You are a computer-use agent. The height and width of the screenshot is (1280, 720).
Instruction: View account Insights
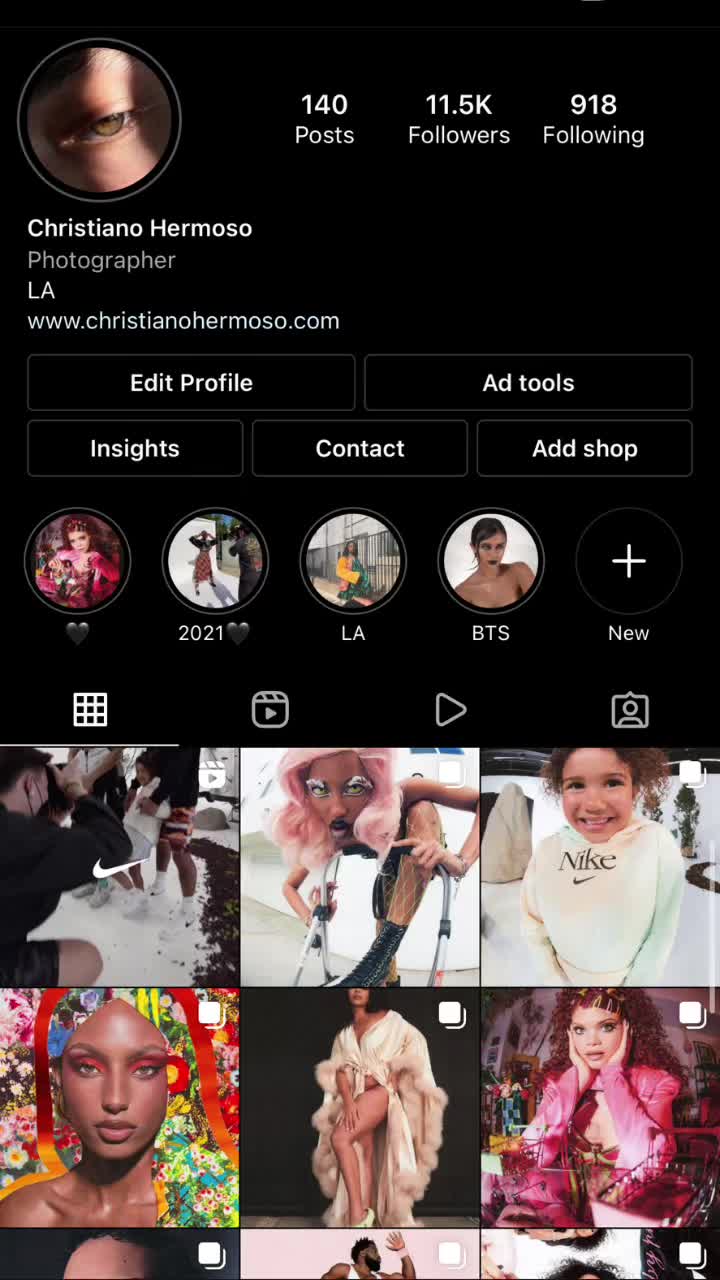tap(135, 449)
